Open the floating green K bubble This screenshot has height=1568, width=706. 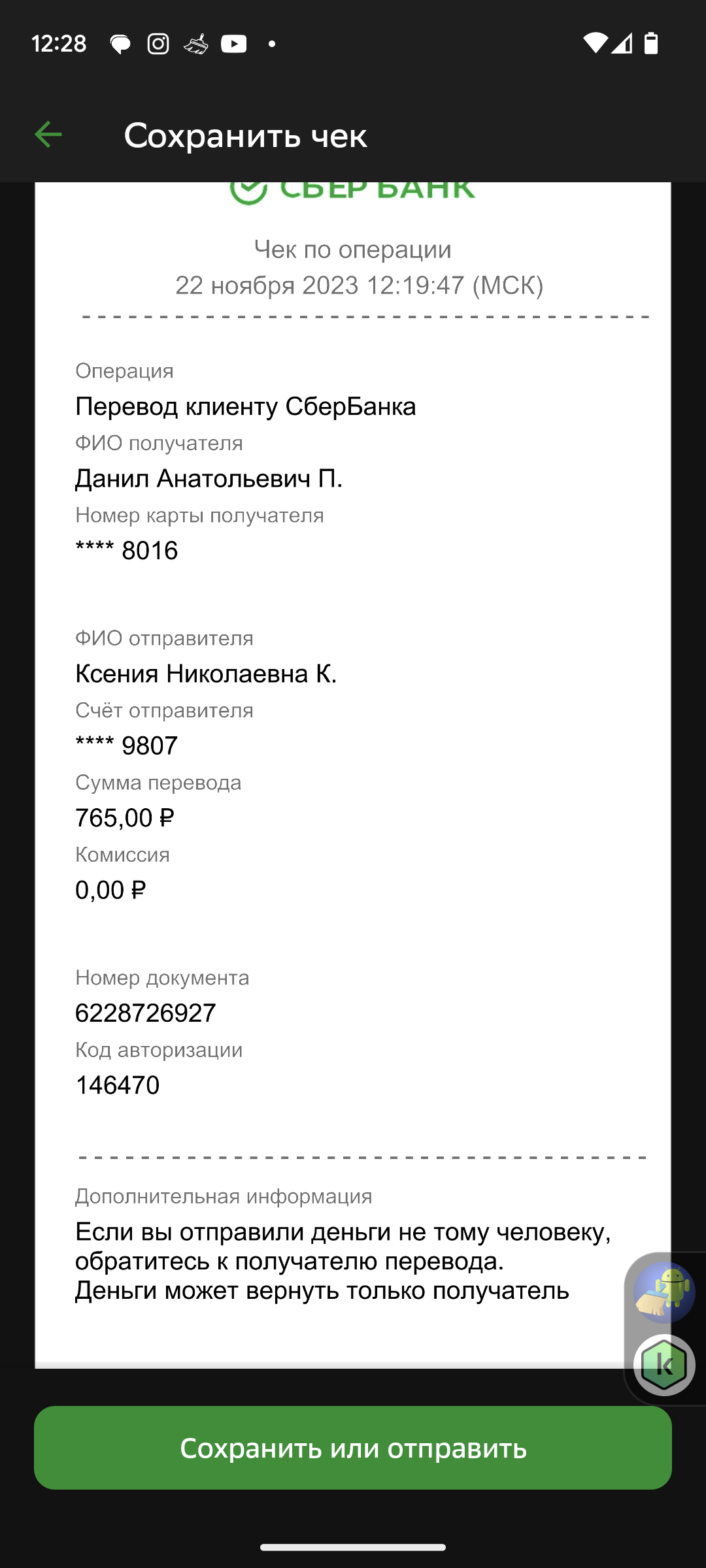(x=664, y=1365)
